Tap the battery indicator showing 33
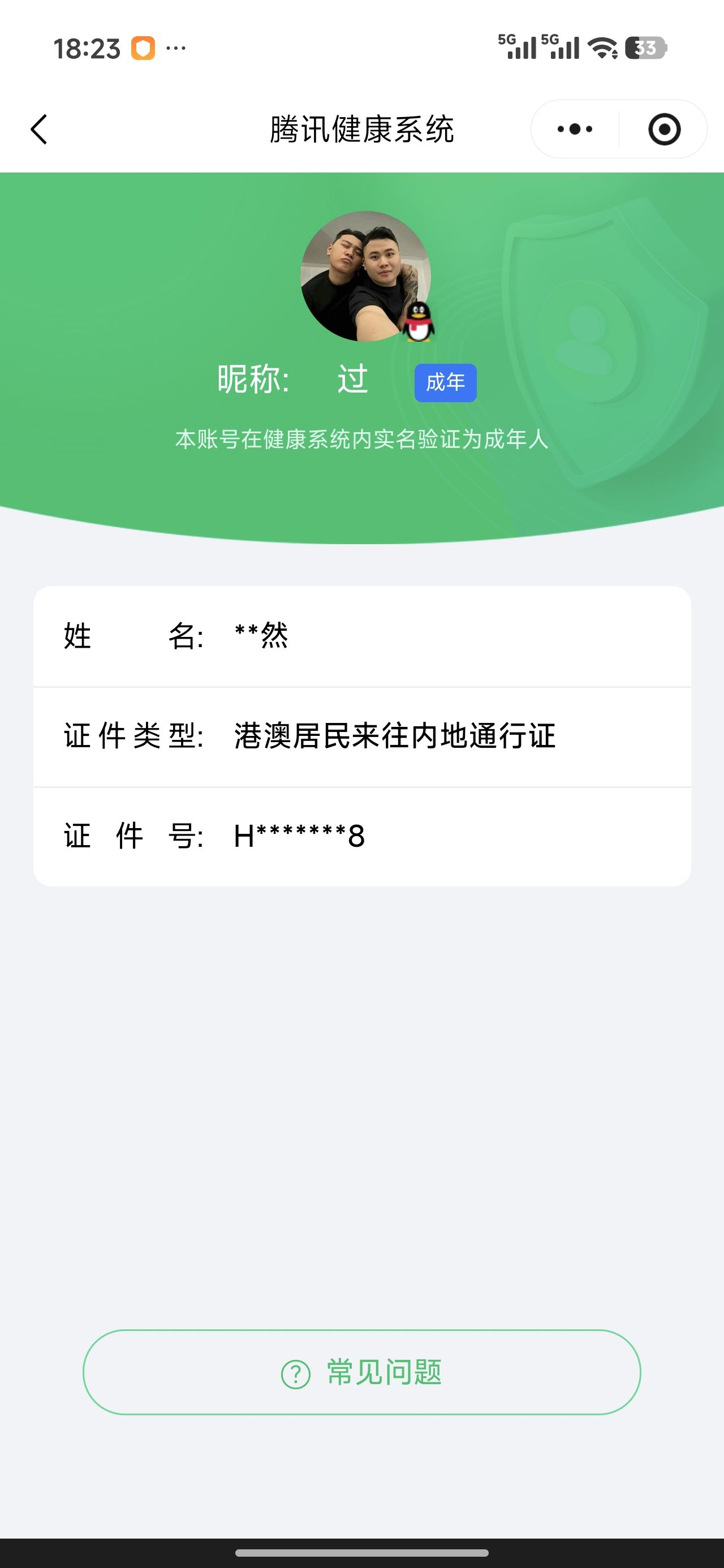Image resolution: width=724 pixels, height=1568 pixels. point(647,49)
